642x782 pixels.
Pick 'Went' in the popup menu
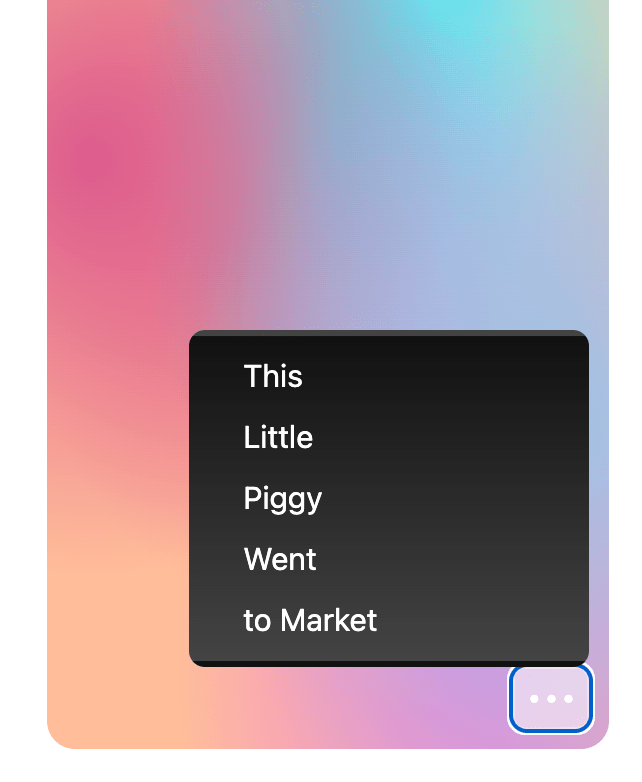(280, 560)
